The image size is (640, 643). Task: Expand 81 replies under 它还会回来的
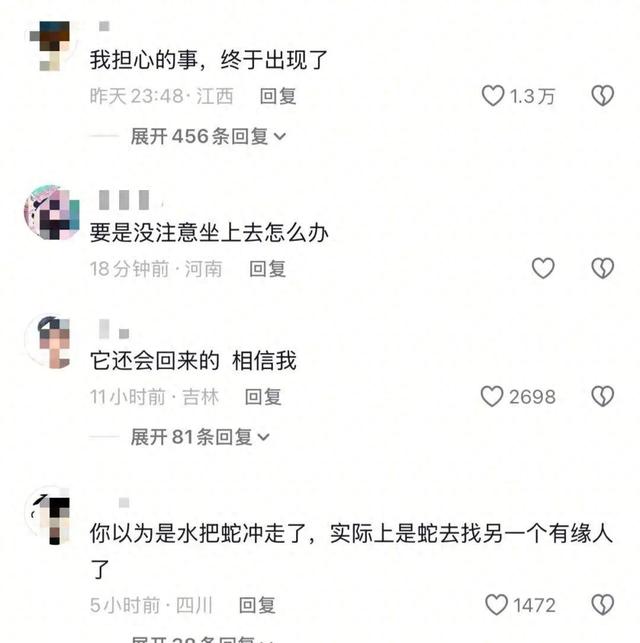200,436
